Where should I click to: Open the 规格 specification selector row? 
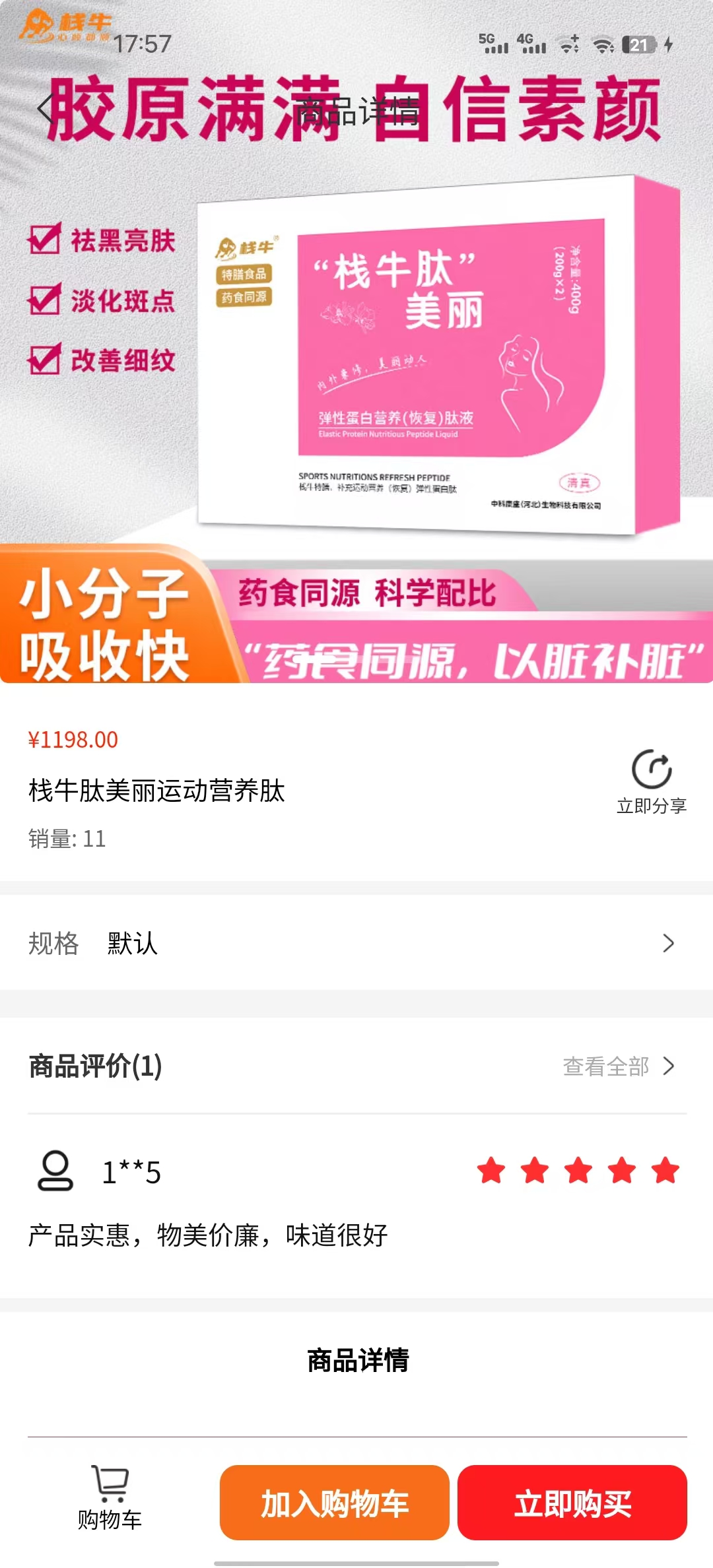(x=356, y=943)
